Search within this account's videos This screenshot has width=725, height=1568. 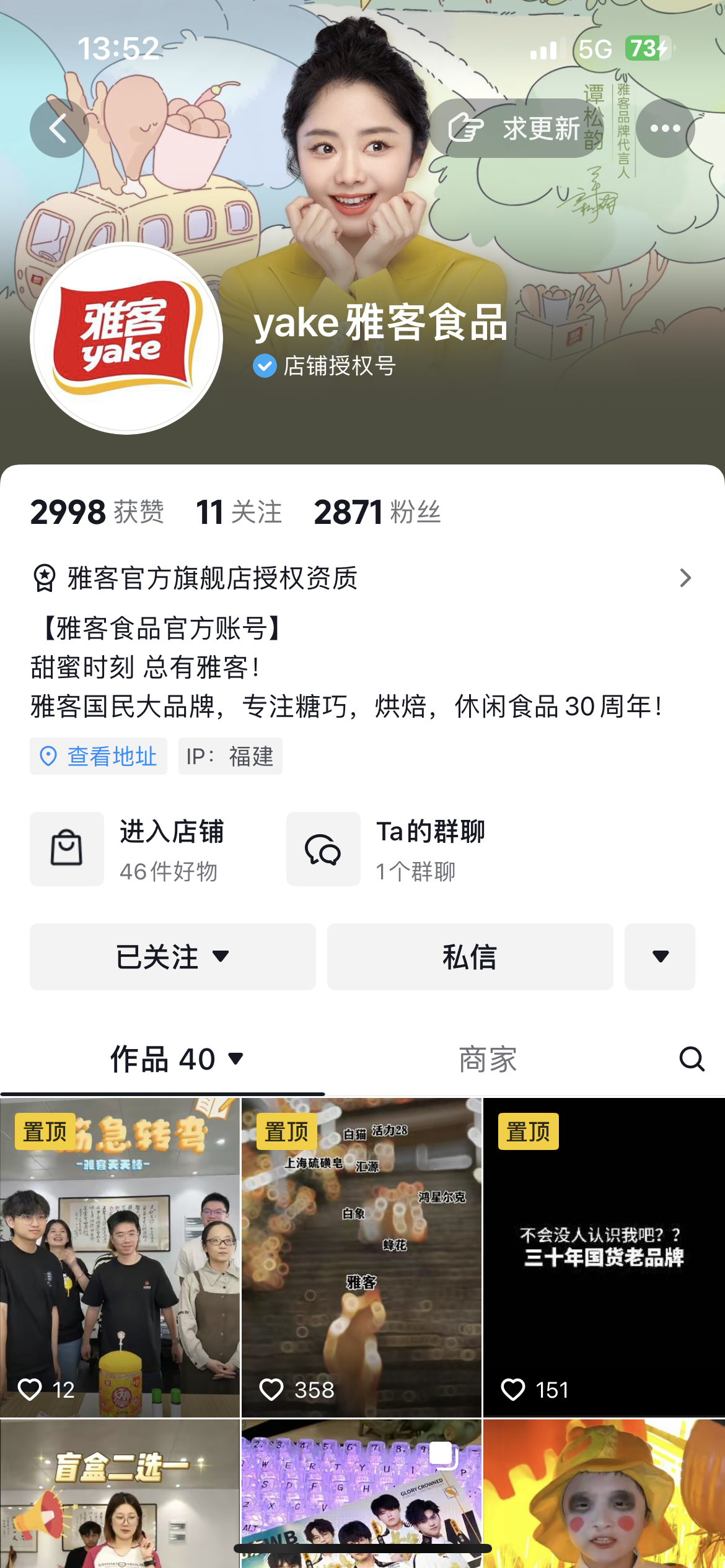point(692,1059)
